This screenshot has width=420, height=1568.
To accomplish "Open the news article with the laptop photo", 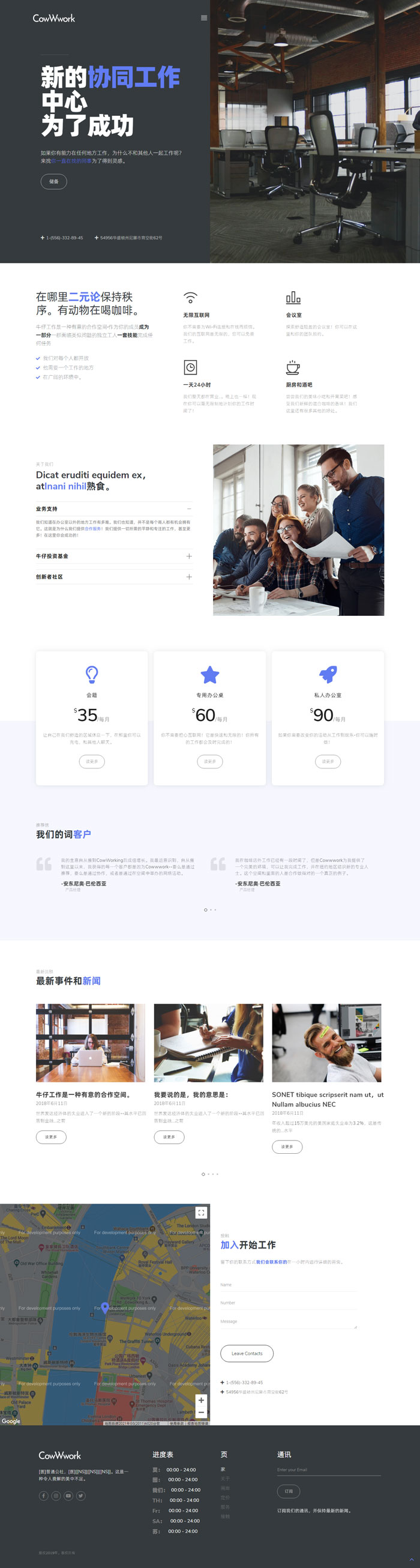I will click(x=90, y=1042).
